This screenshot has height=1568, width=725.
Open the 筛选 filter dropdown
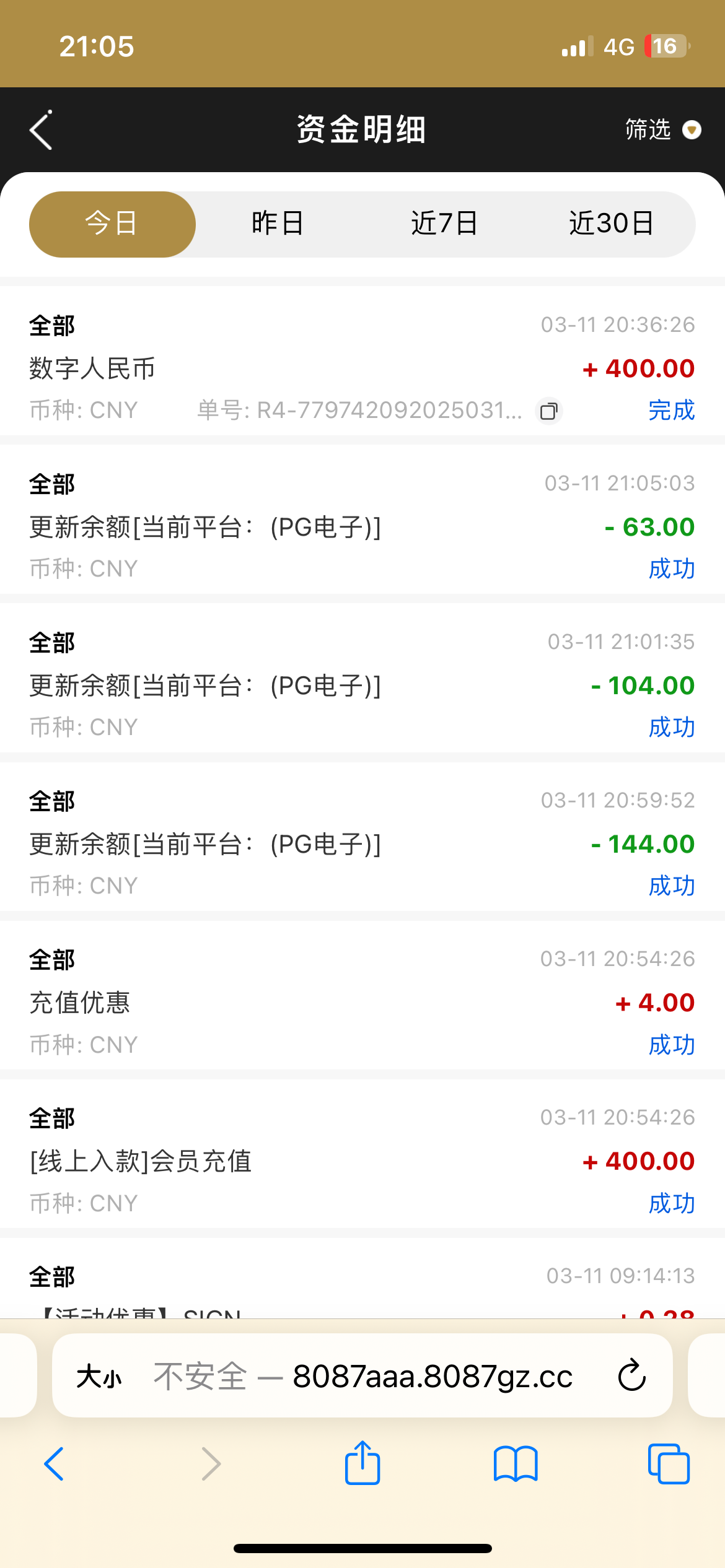click(662, 130)
